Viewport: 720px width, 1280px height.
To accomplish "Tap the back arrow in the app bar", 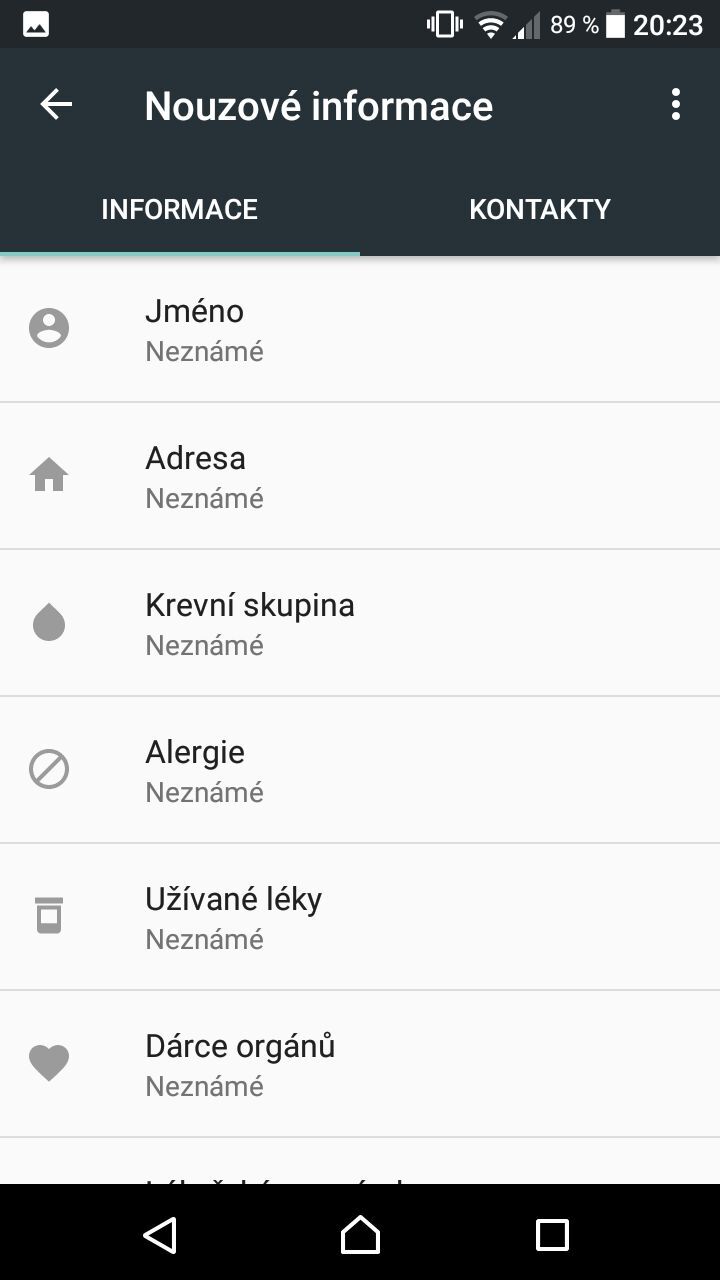I will pos(56,104).
